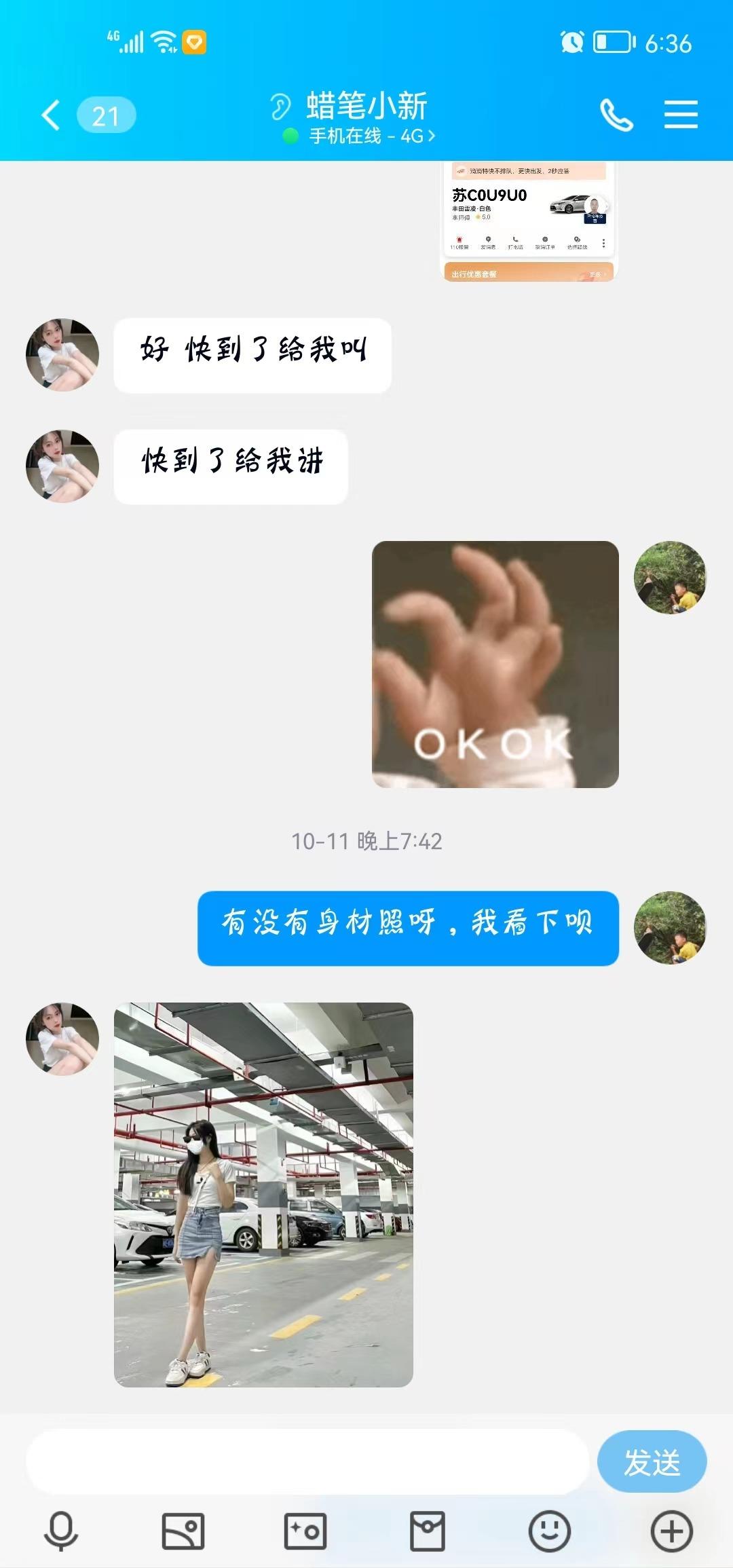Open the parking garage photo

coord(263,1194)
